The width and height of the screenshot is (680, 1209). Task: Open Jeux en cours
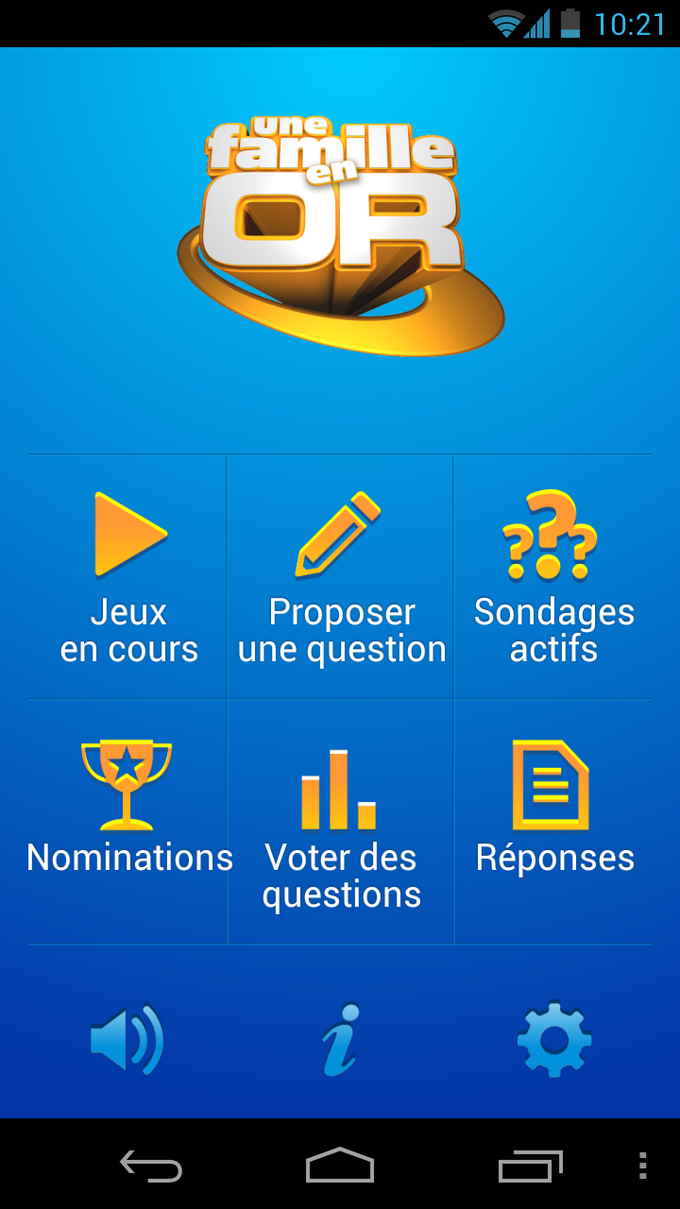click(129, 578)
